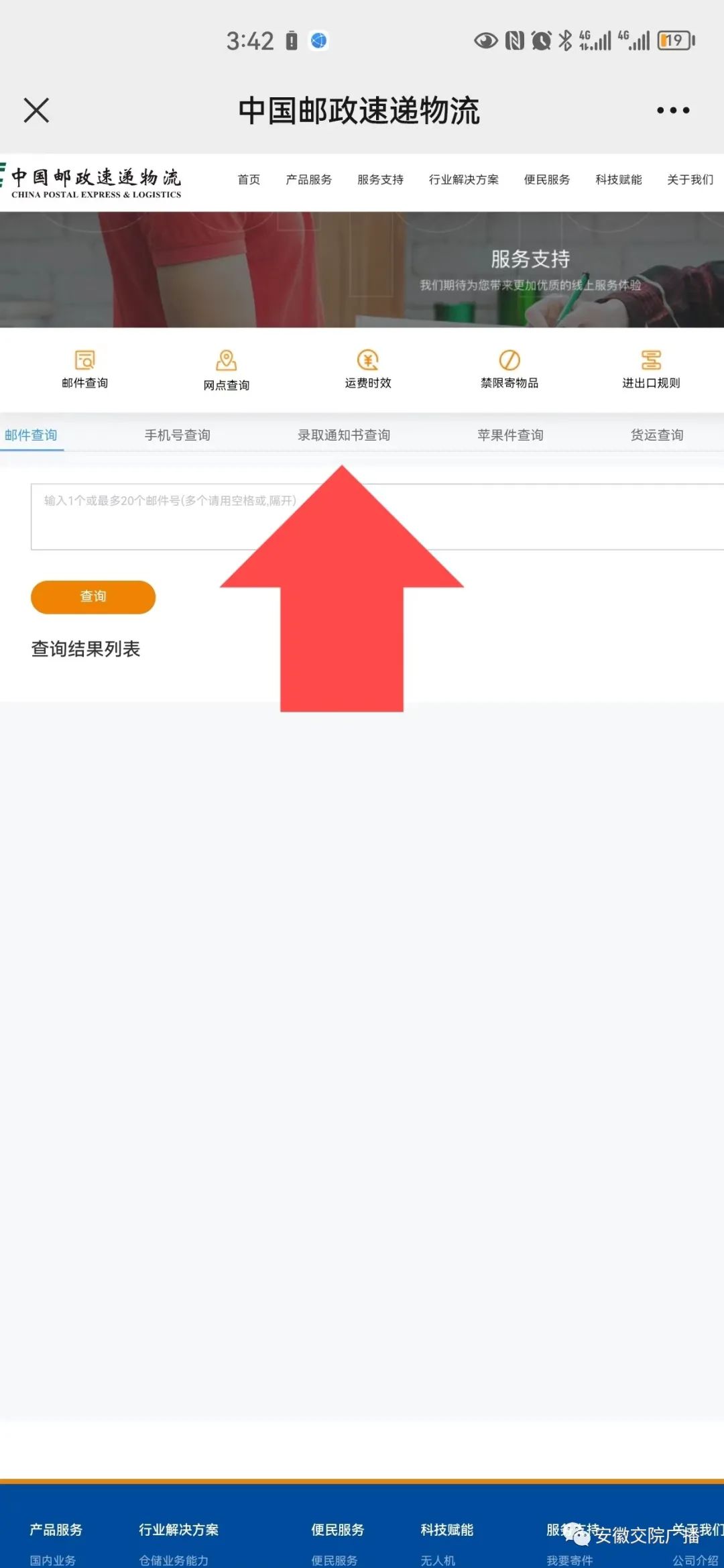The height and width of the screenshot is (1568, 724).
Task: Open 进出口规则 import export rules
Action: click(x=651, y=369)
